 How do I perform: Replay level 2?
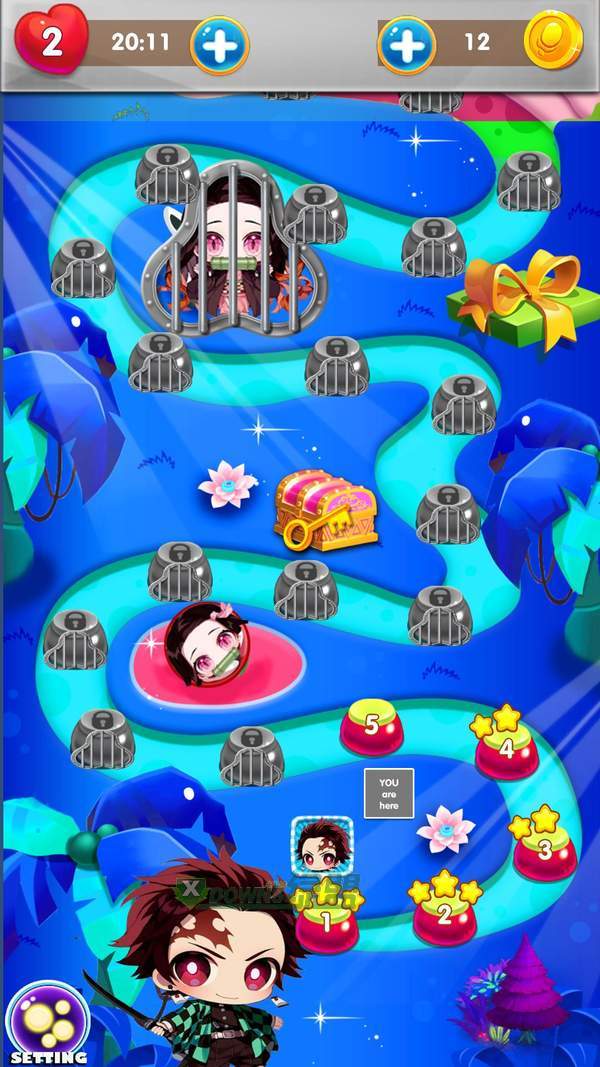pos(445,915)
